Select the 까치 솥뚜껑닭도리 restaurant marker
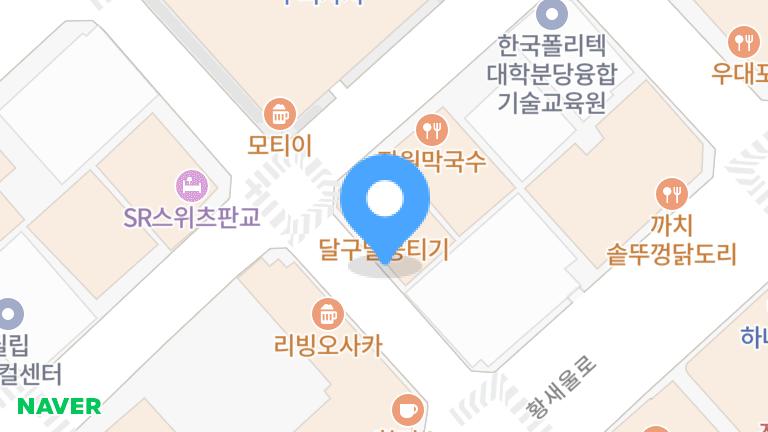 (x=671, y=194)
